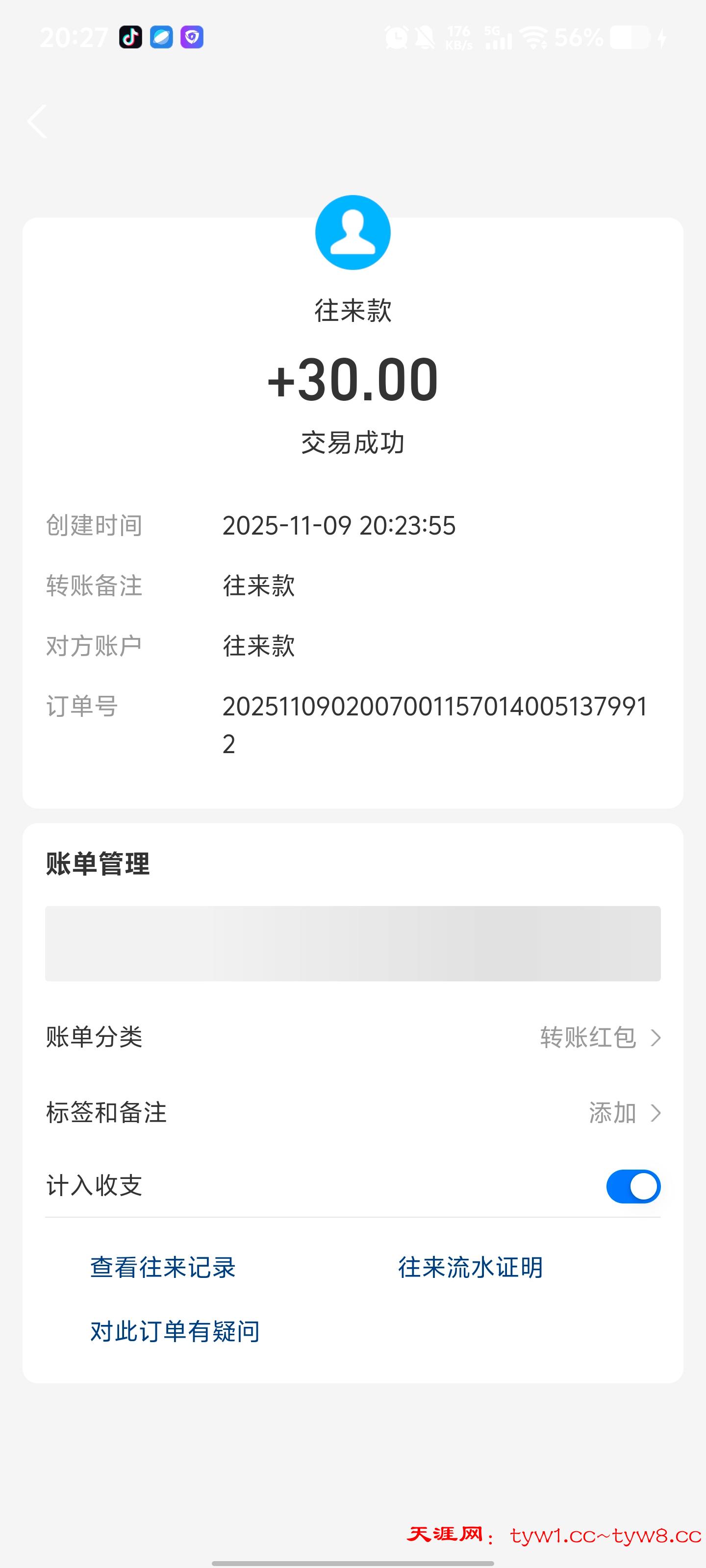Select 对此订单有疑问 link

[175, 1332]
